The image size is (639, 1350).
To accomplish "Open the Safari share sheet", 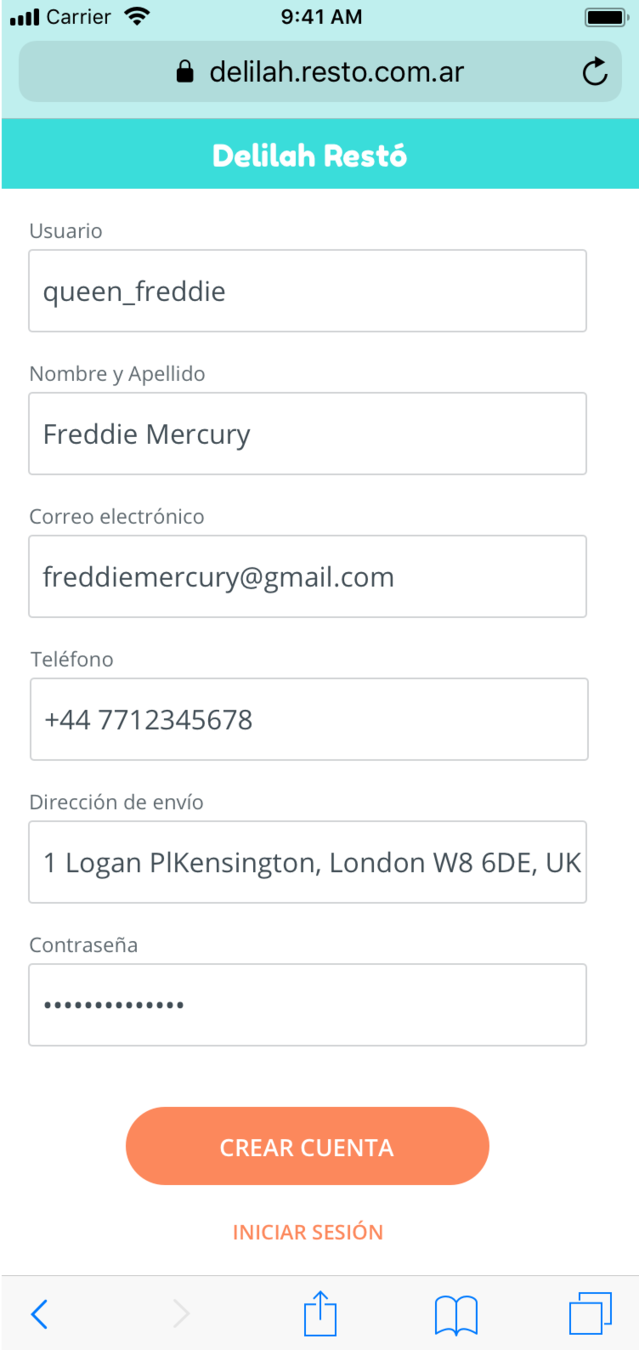I will [x=320, y=1313].
